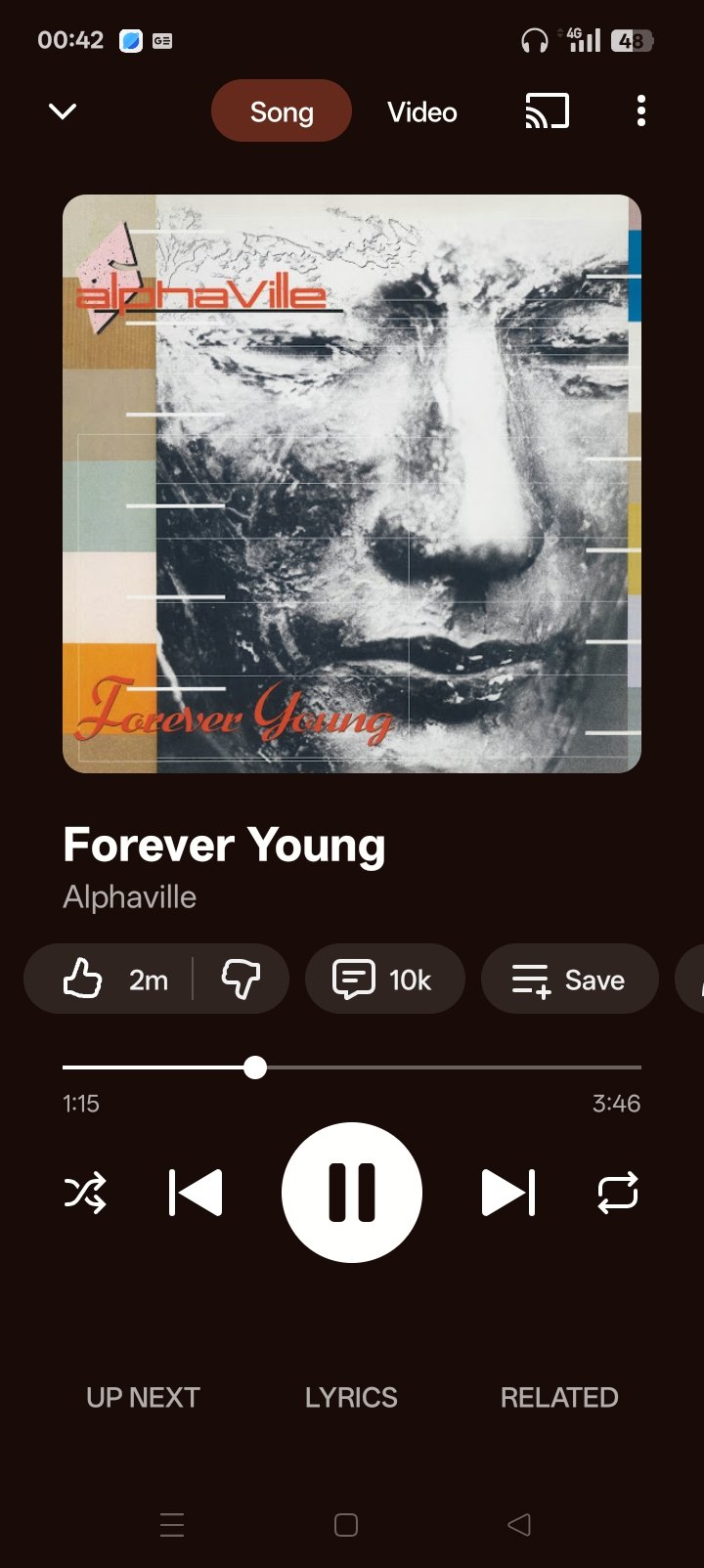Dislike the song with the thumbs down
Screen dimensions: 704x1568
pyautogui.click(x=241, y=979)
